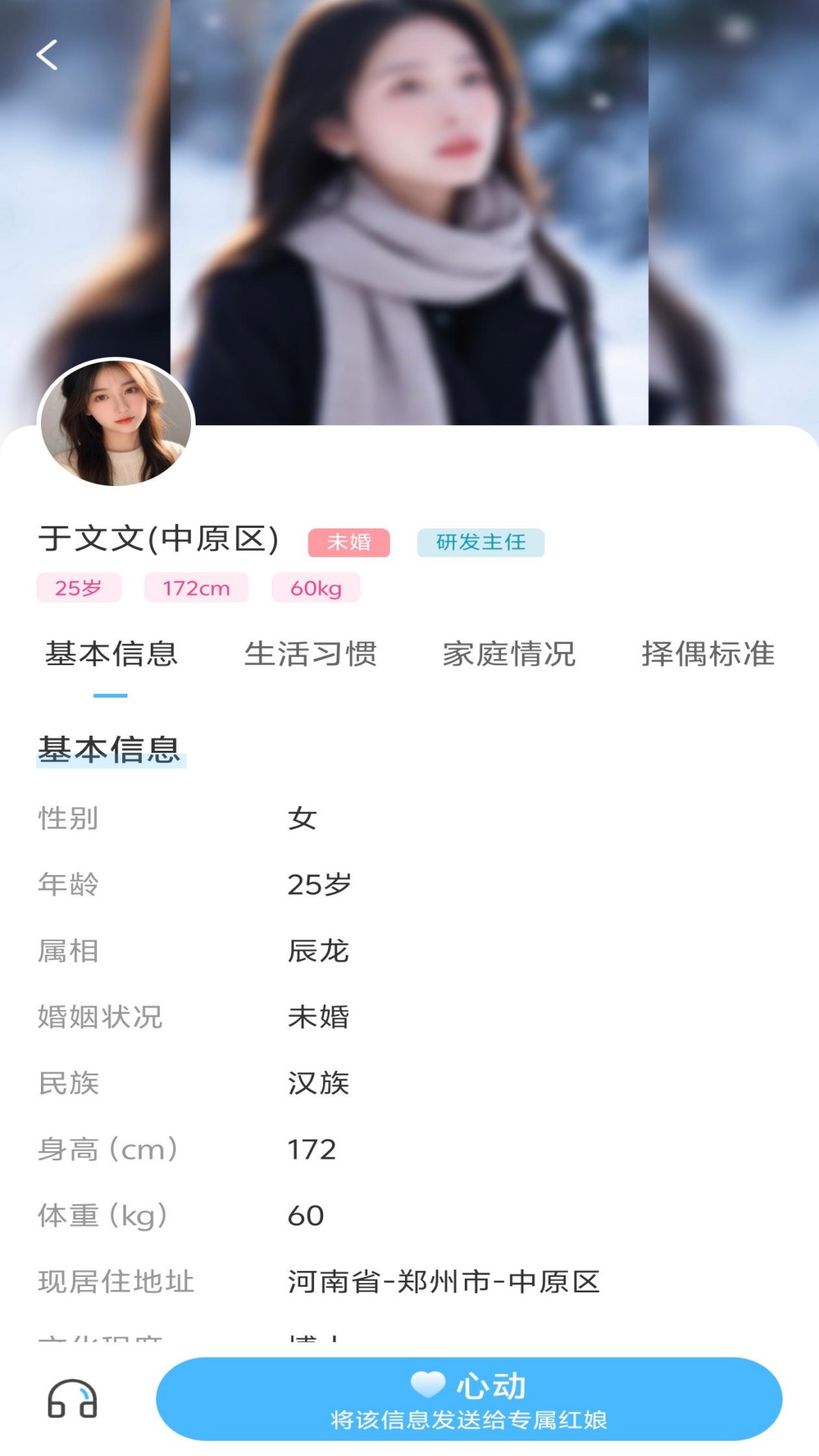Select the highlighted 基本信息 section header
Screen dimensions: 819x1456
tap(110, 749)
